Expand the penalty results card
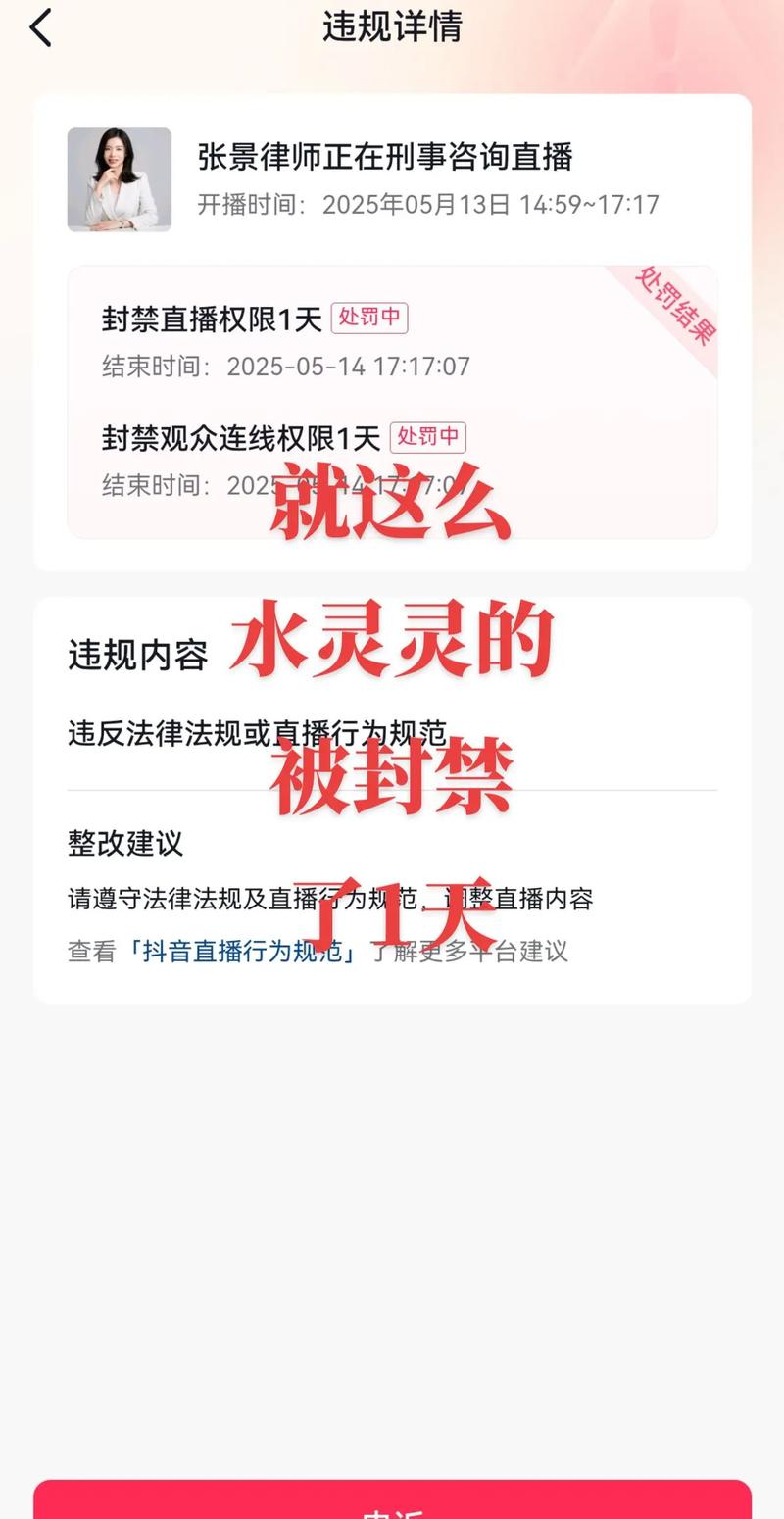The height and width of the screenshot is (1519, 784). pyautogui.click(x=392, y=402)
